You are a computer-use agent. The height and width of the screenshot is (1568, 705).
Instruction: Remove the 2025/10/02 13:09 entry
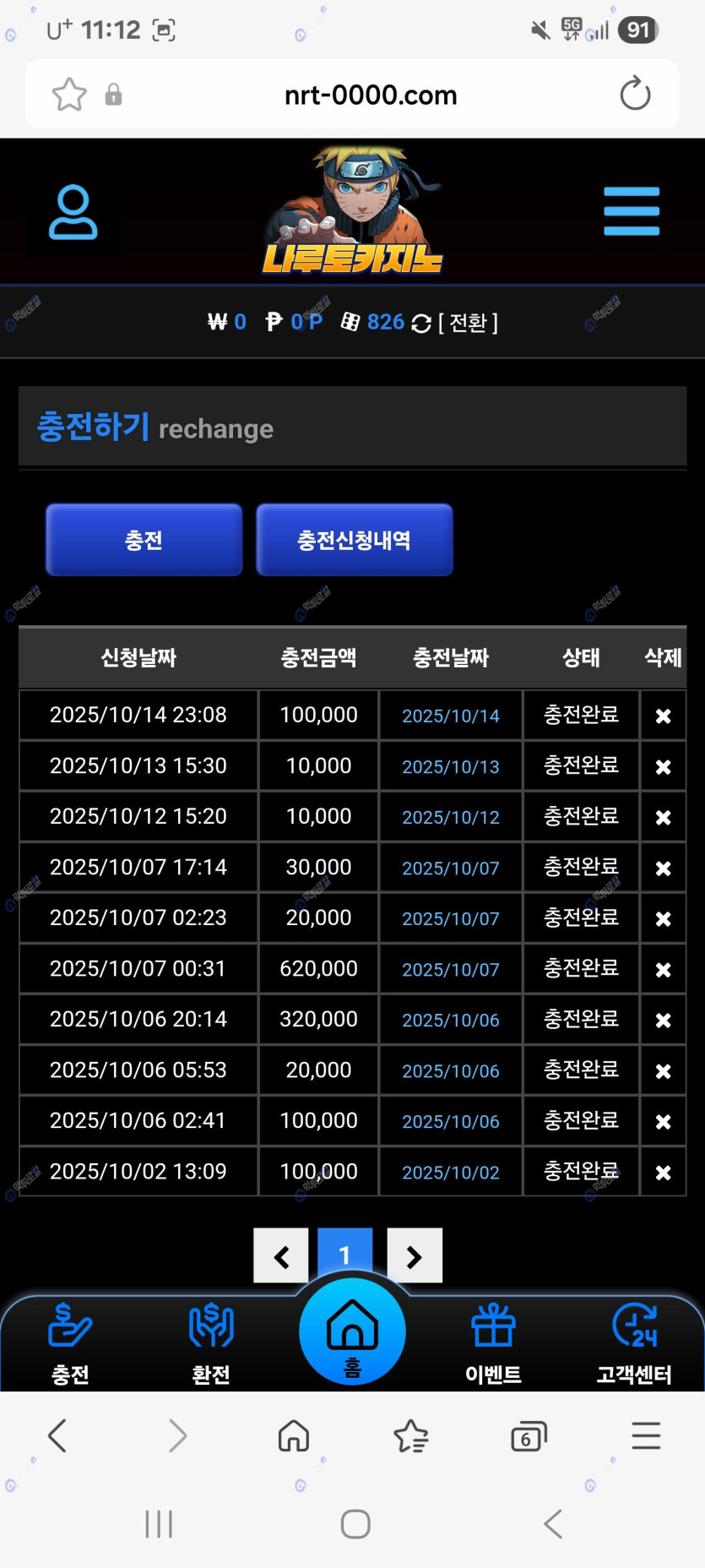point(663,1173)
